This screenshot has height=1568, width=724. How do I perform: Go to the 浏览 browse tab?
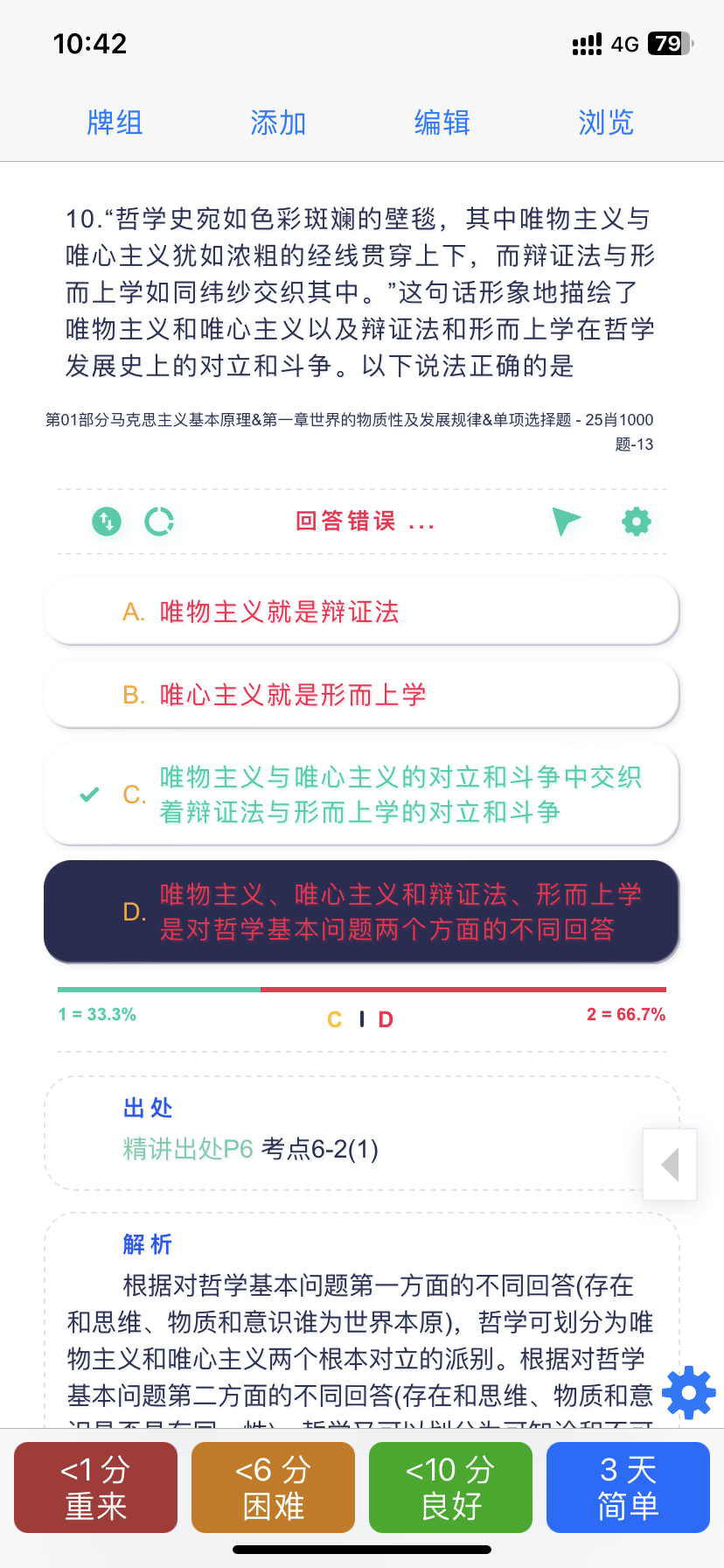coord(605,122)
